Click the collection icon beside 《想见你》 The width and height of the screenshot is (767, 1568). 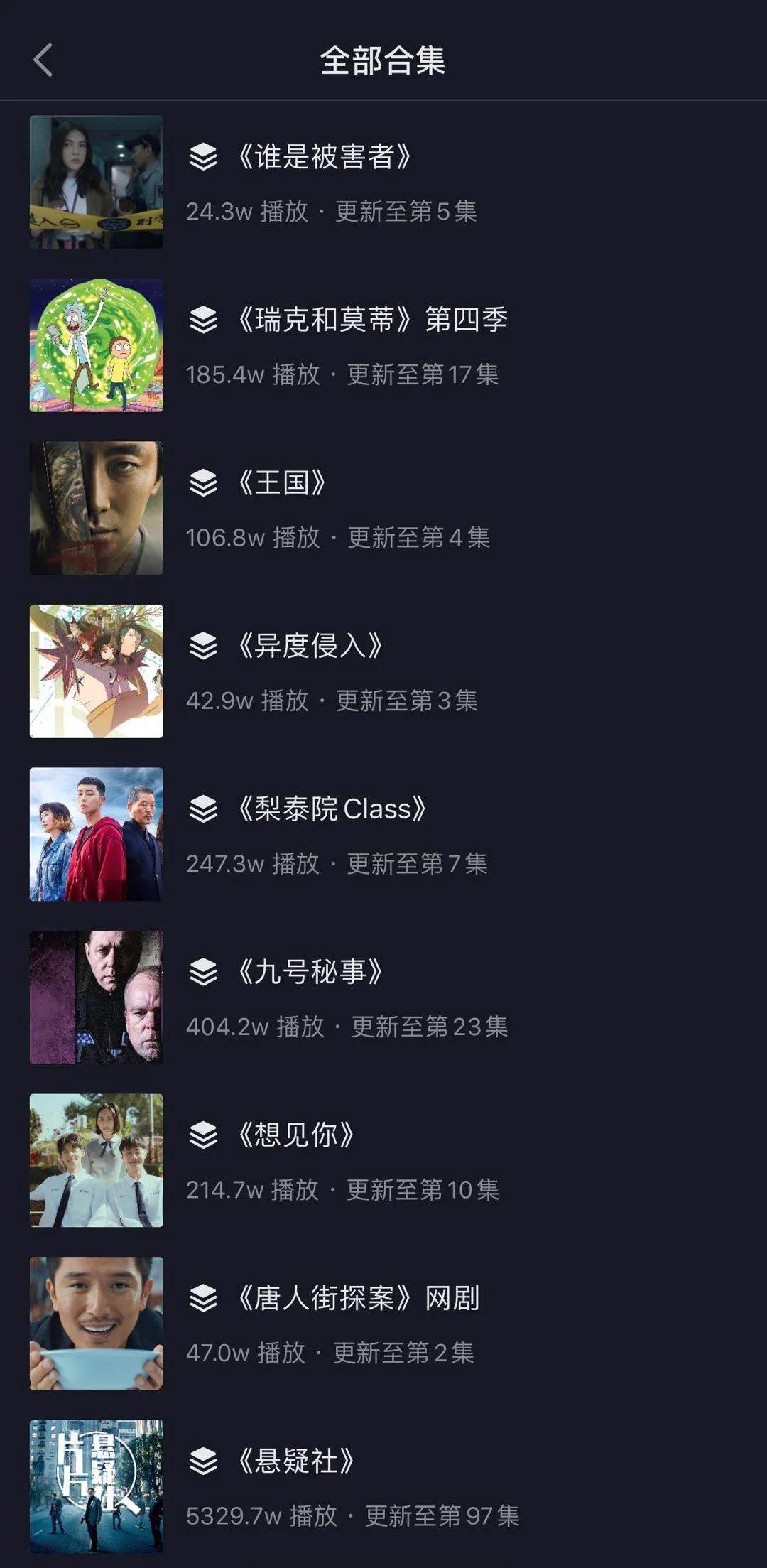click(202, 1137)
